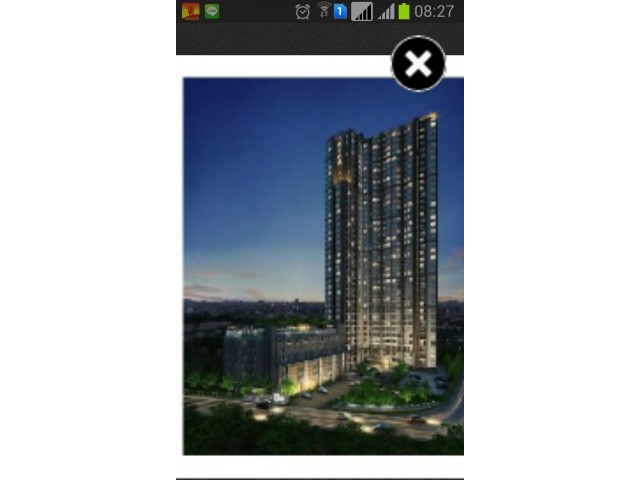Close the building image popup
640x480 pixels.
pos(418,64)
